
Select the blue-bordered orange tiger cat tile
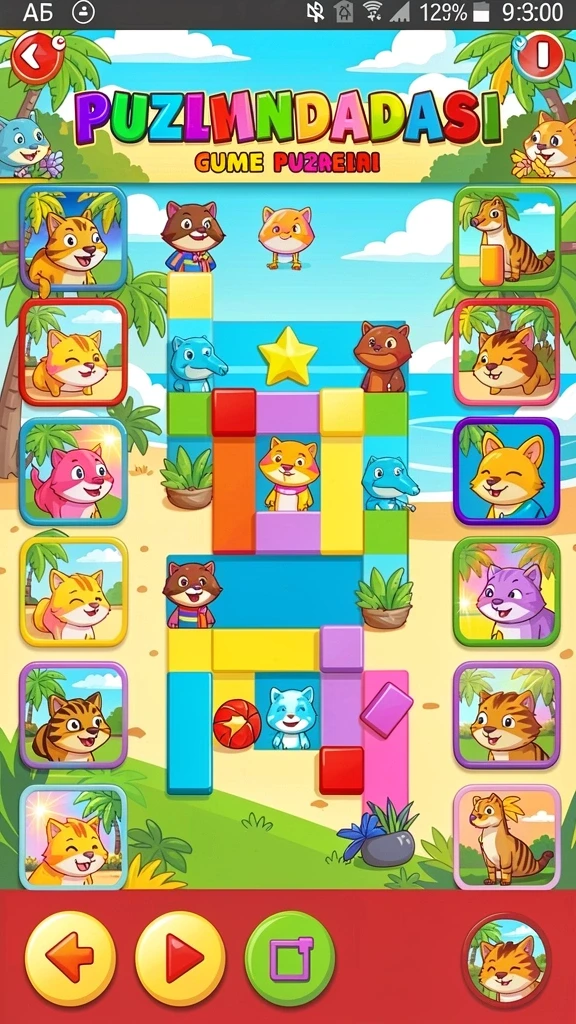[x=73, y=238]
